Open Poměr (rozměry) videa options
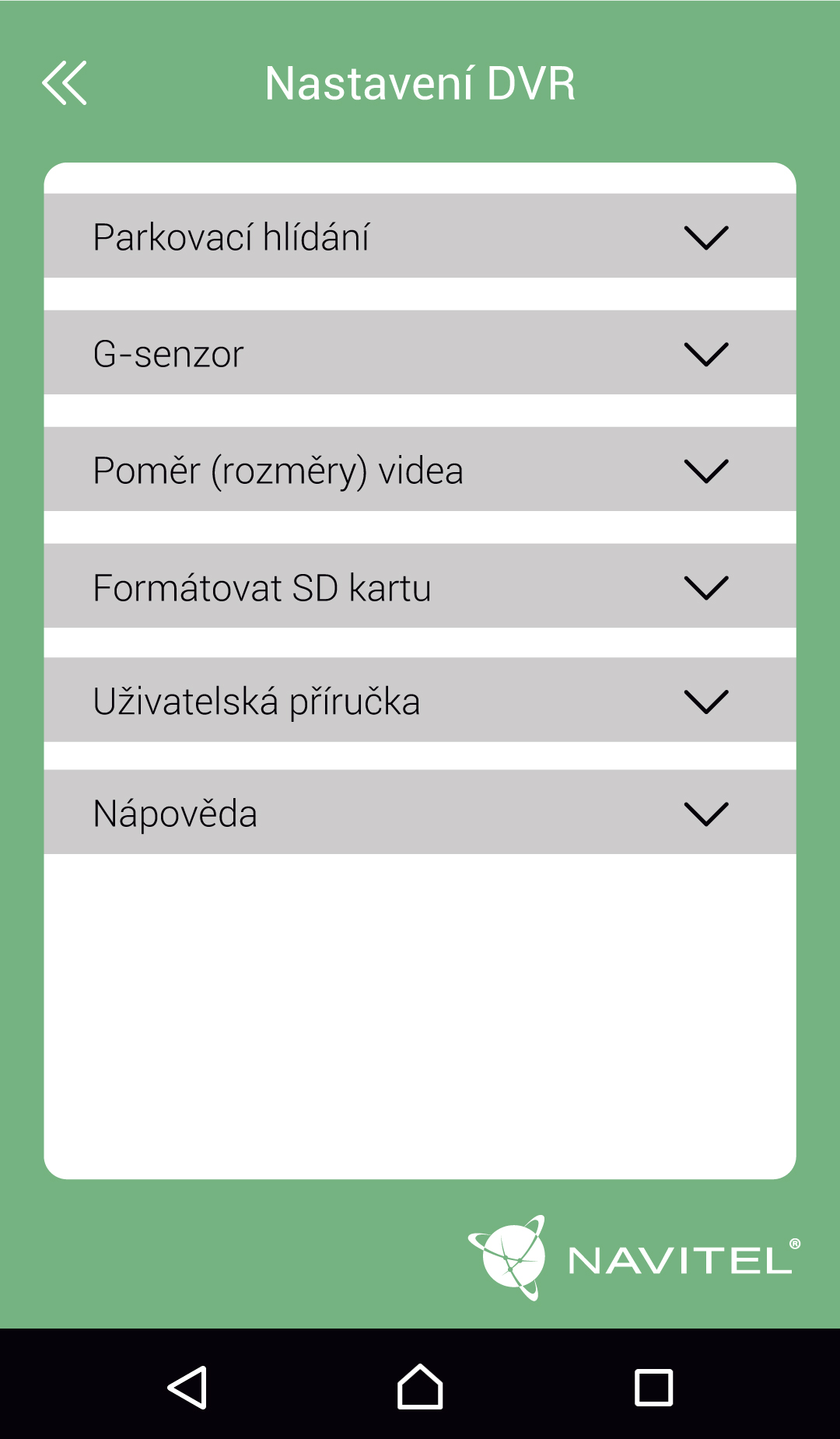Image resolution: width=840 pixels, height=1439 pixels. tap(705, 470)
